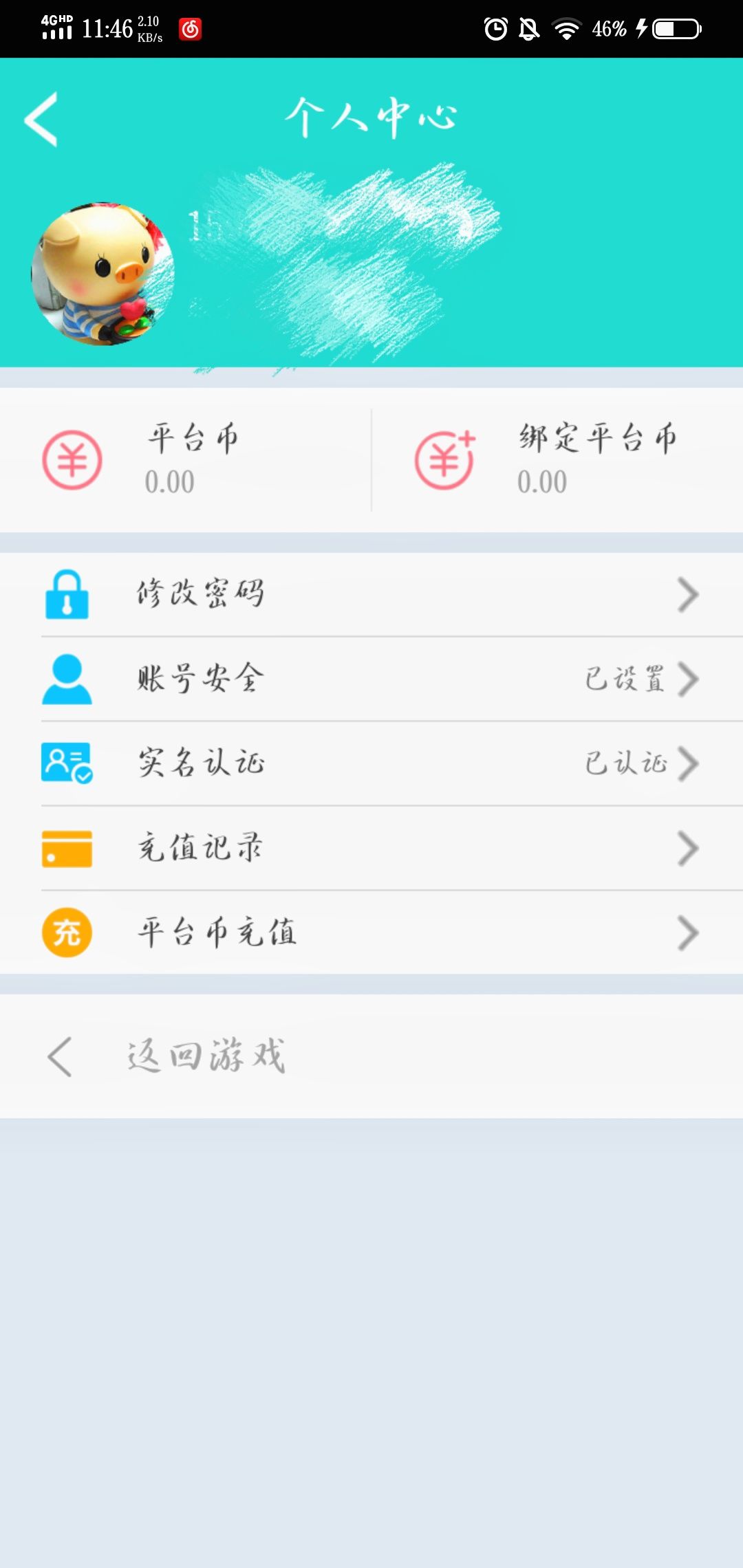This screenshot has width=743, height=1568.
Task: Open 平台币充值 to recharge coins
Action: (371, 933)
